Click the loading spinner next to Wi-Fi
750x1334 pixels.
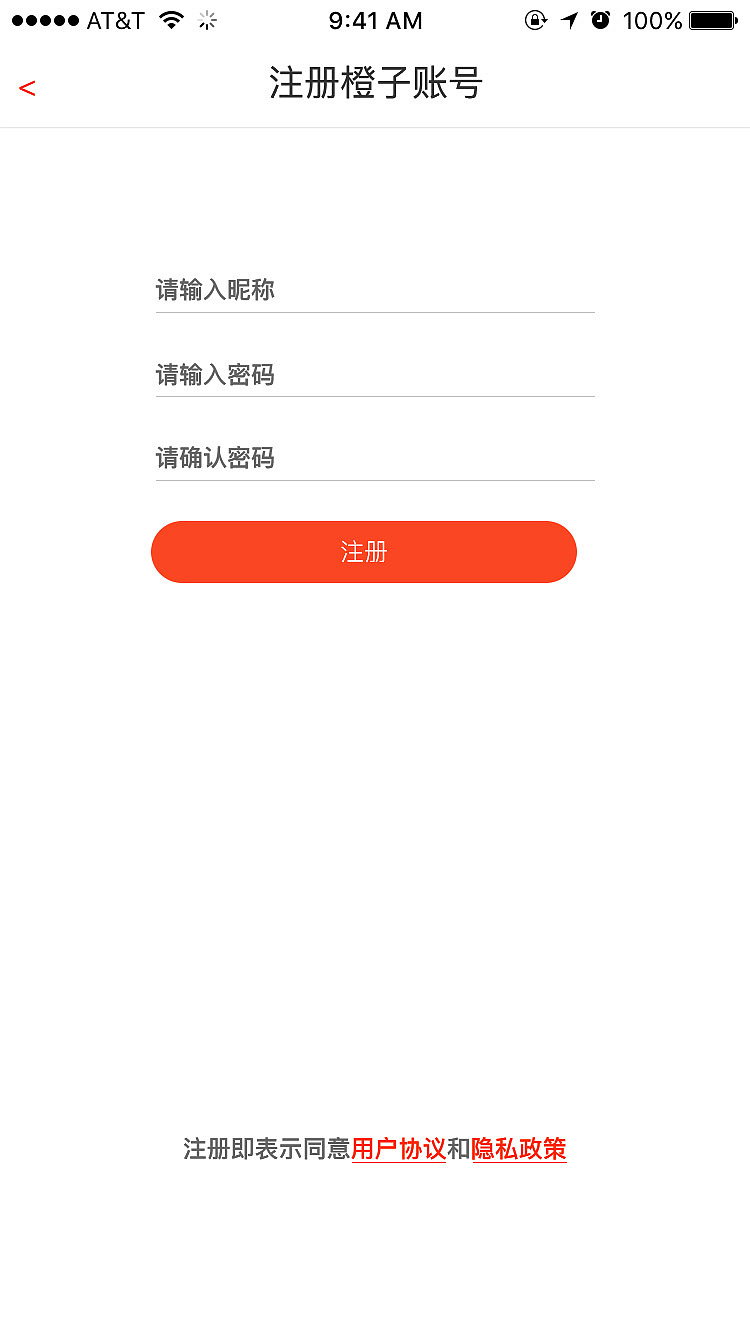click(x=207, y=19)
